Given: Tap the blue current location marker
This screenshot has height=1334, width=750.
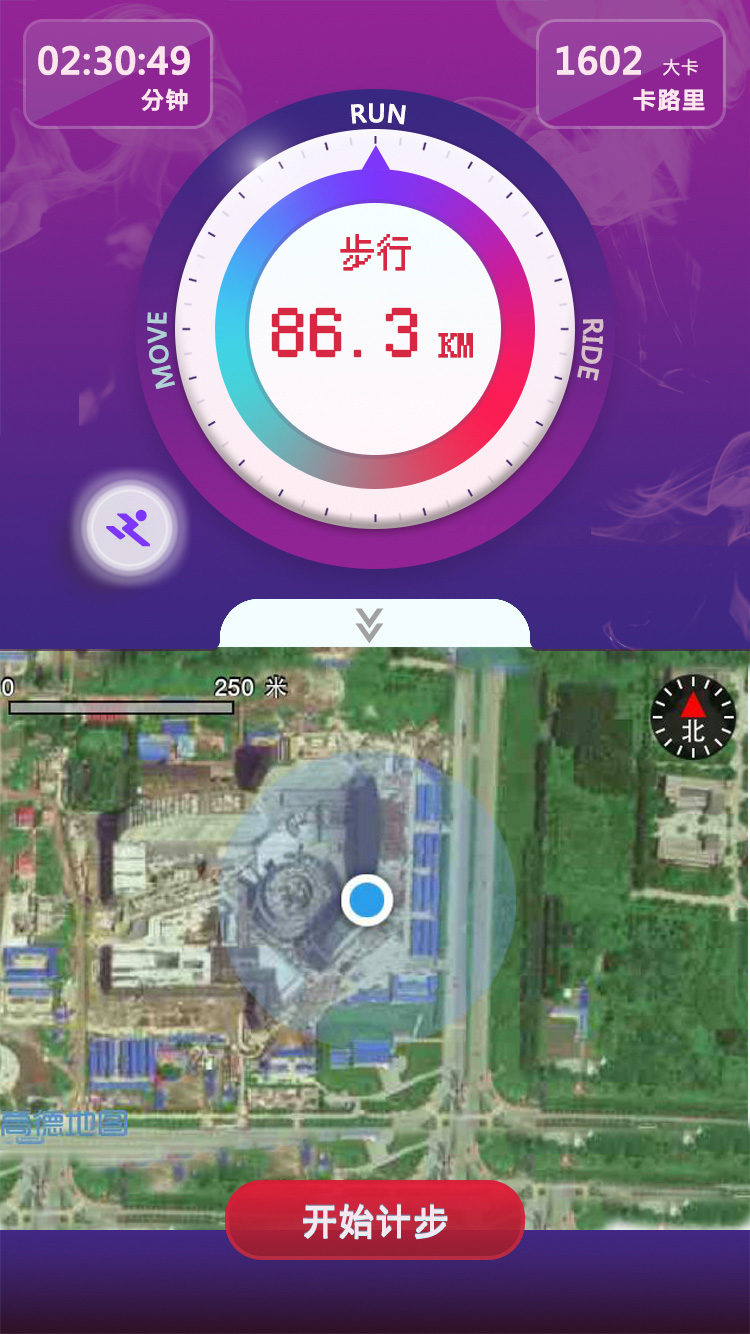Looking at the screenshot, I should [x=367, y=900].
